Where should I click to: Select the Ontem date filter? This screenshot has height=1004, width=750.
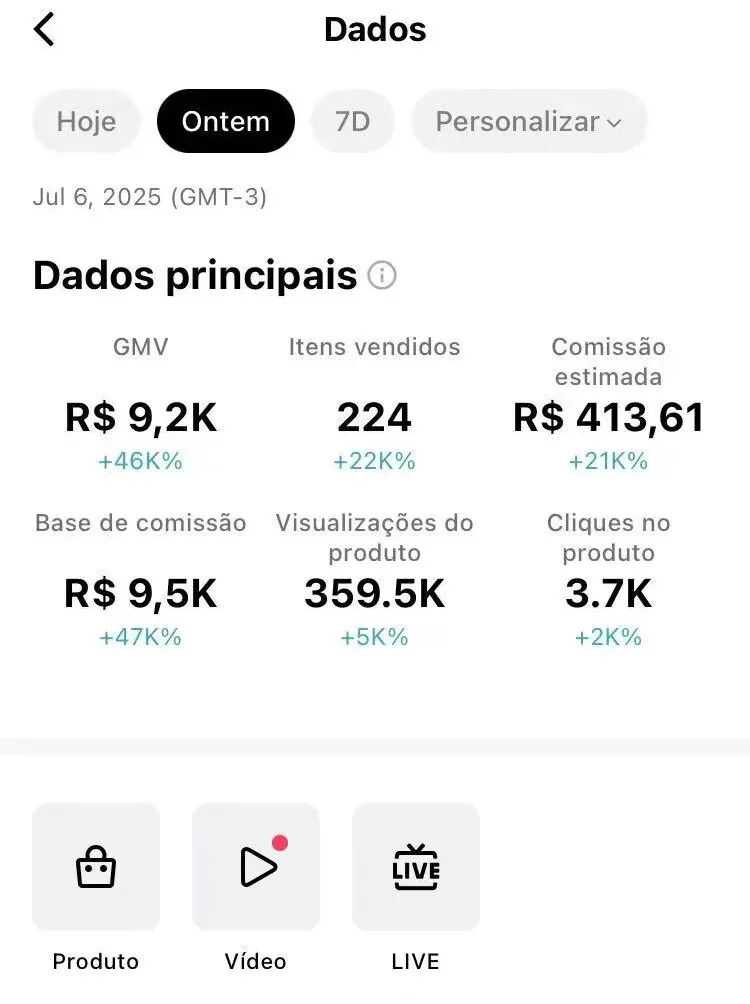coord(226,122)
